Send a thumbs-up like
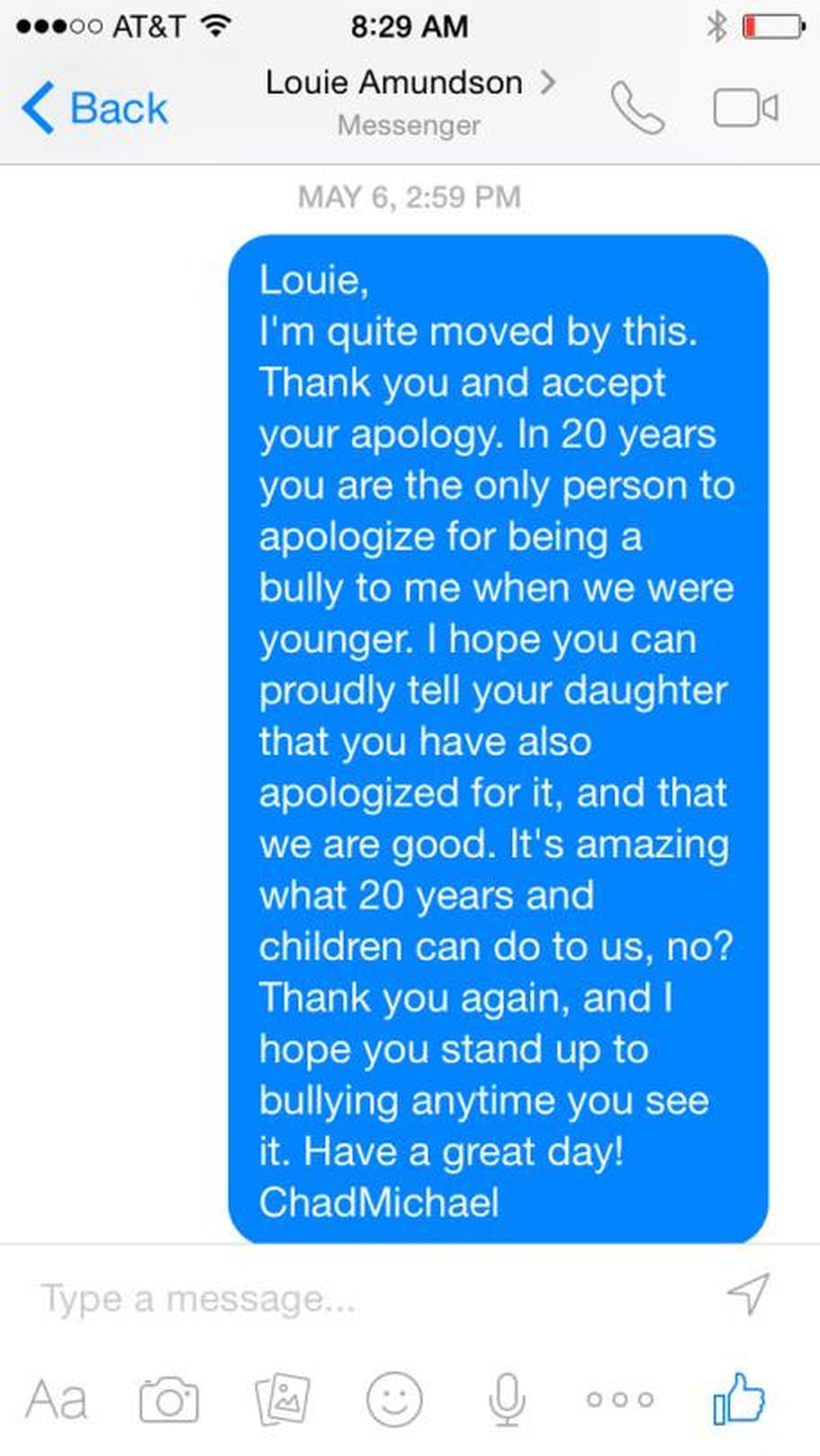This screenshot has width=820, height=1456. pos(738,1398)
